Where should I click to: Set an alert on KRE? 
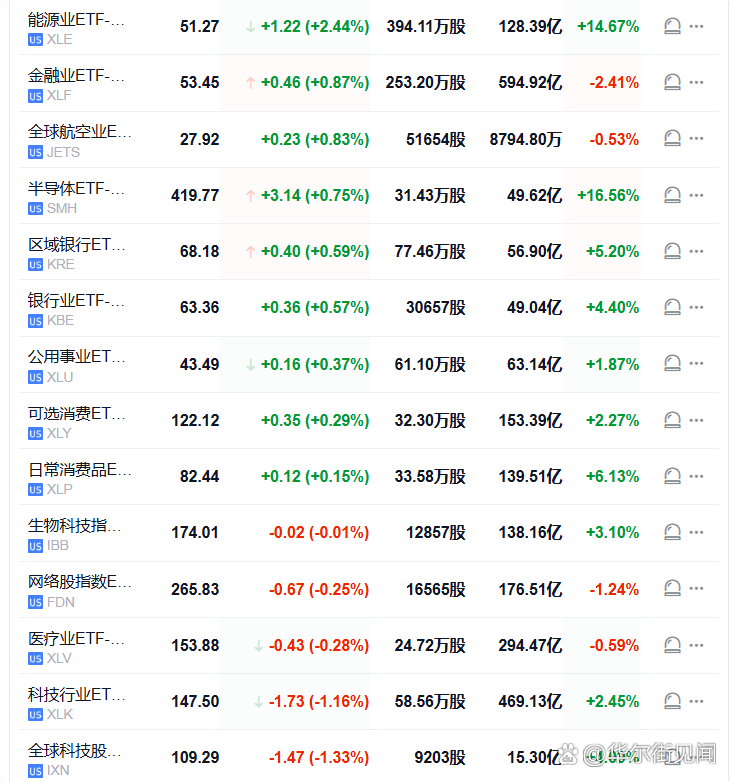[673, 251]
